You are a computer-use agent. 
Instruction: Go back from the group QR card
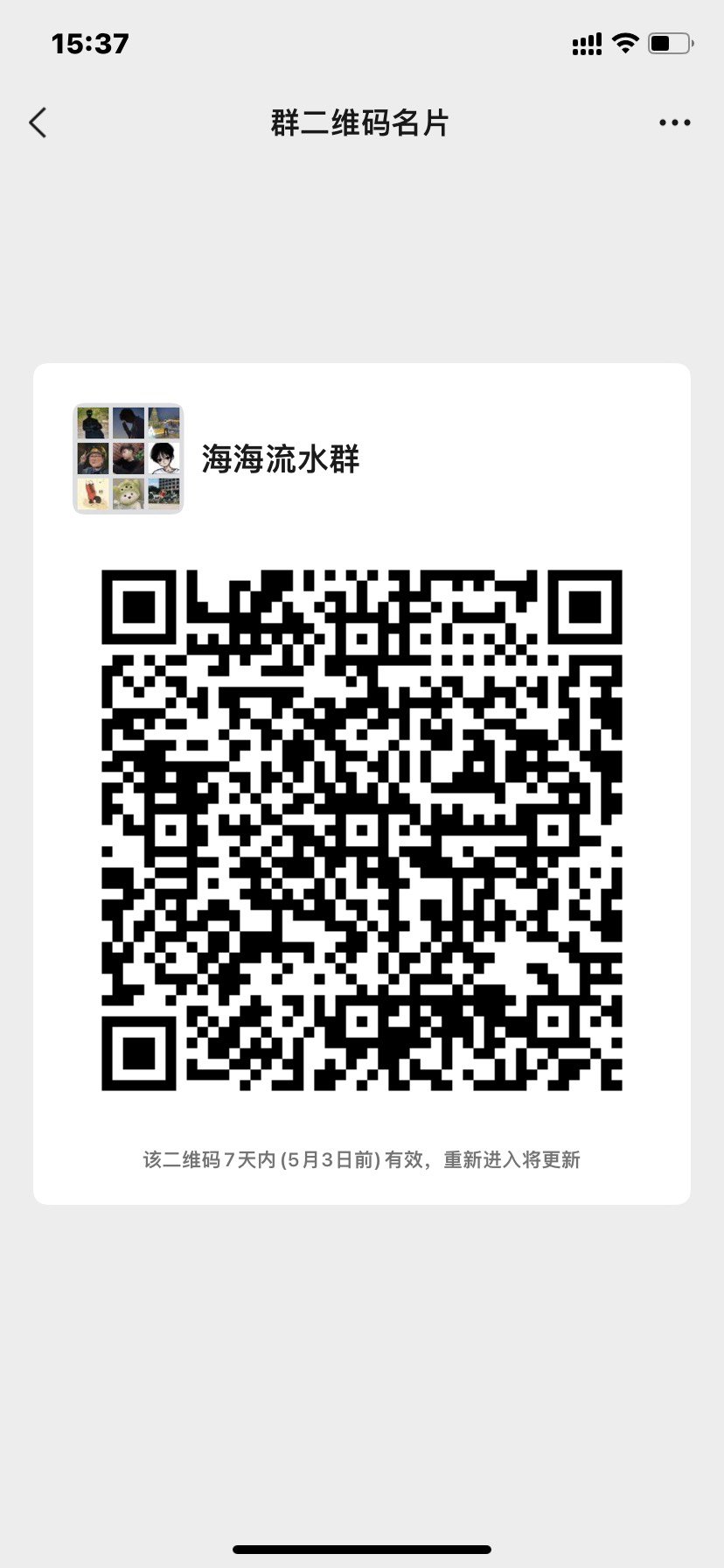38,123
